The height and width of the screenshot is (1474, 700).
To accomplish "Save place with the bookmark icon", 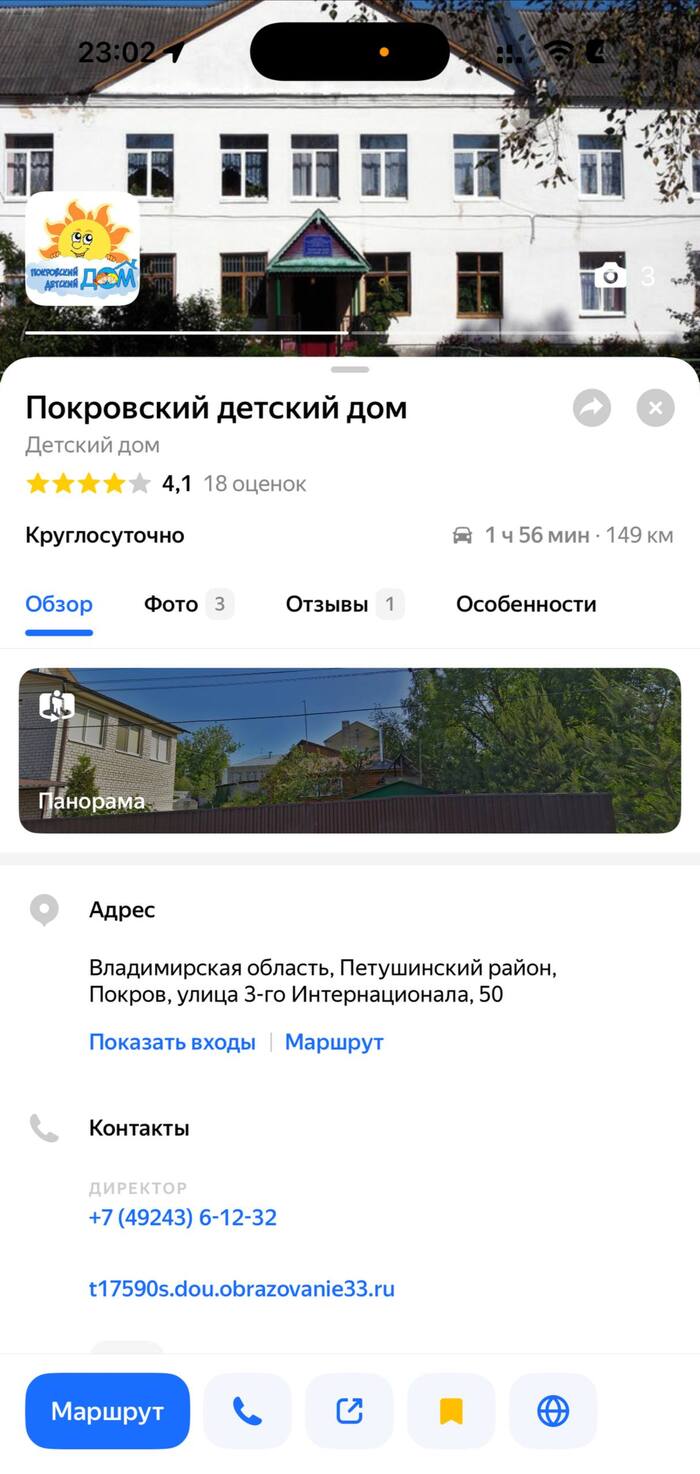I will click(451, 1411).
